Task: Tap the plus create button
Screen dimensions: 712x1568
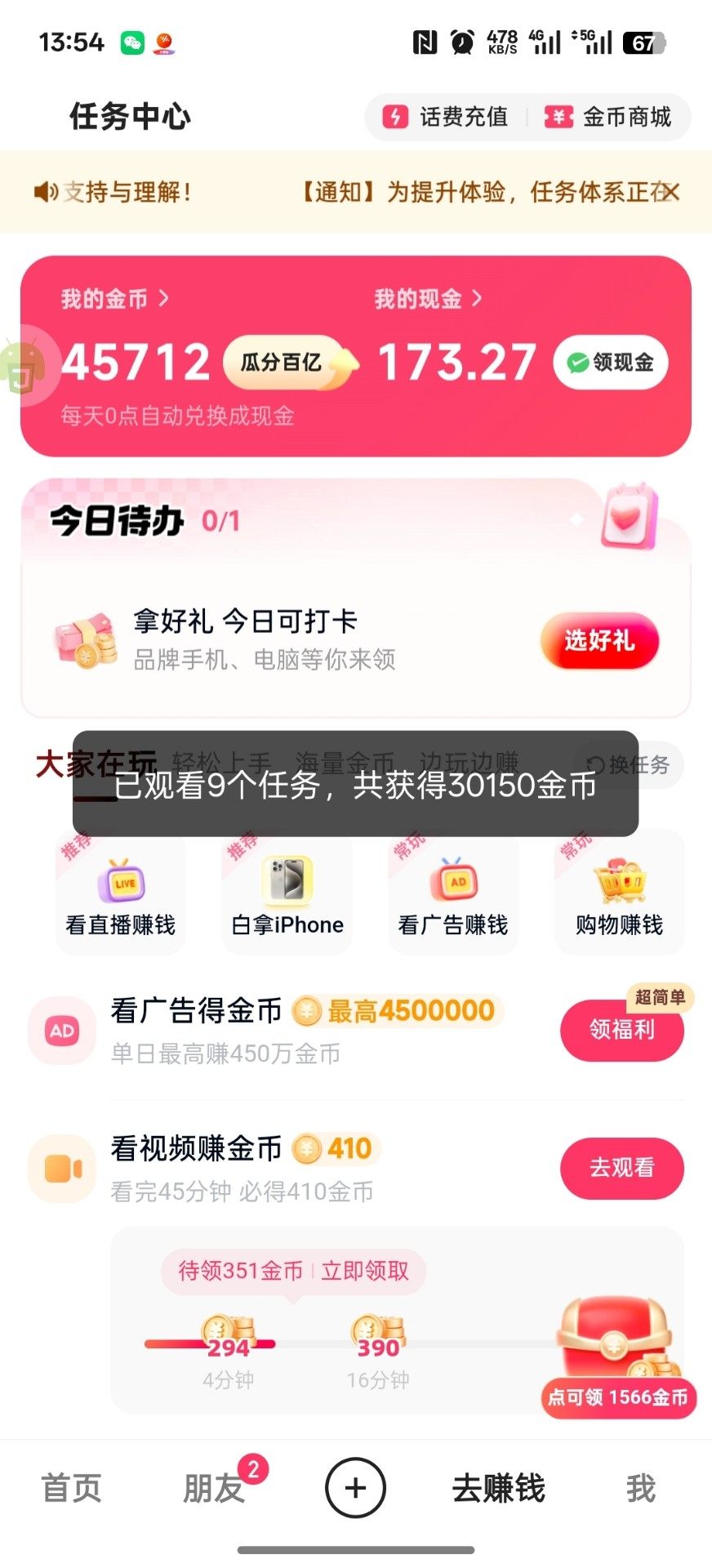Action: (x=356, y=1488)
